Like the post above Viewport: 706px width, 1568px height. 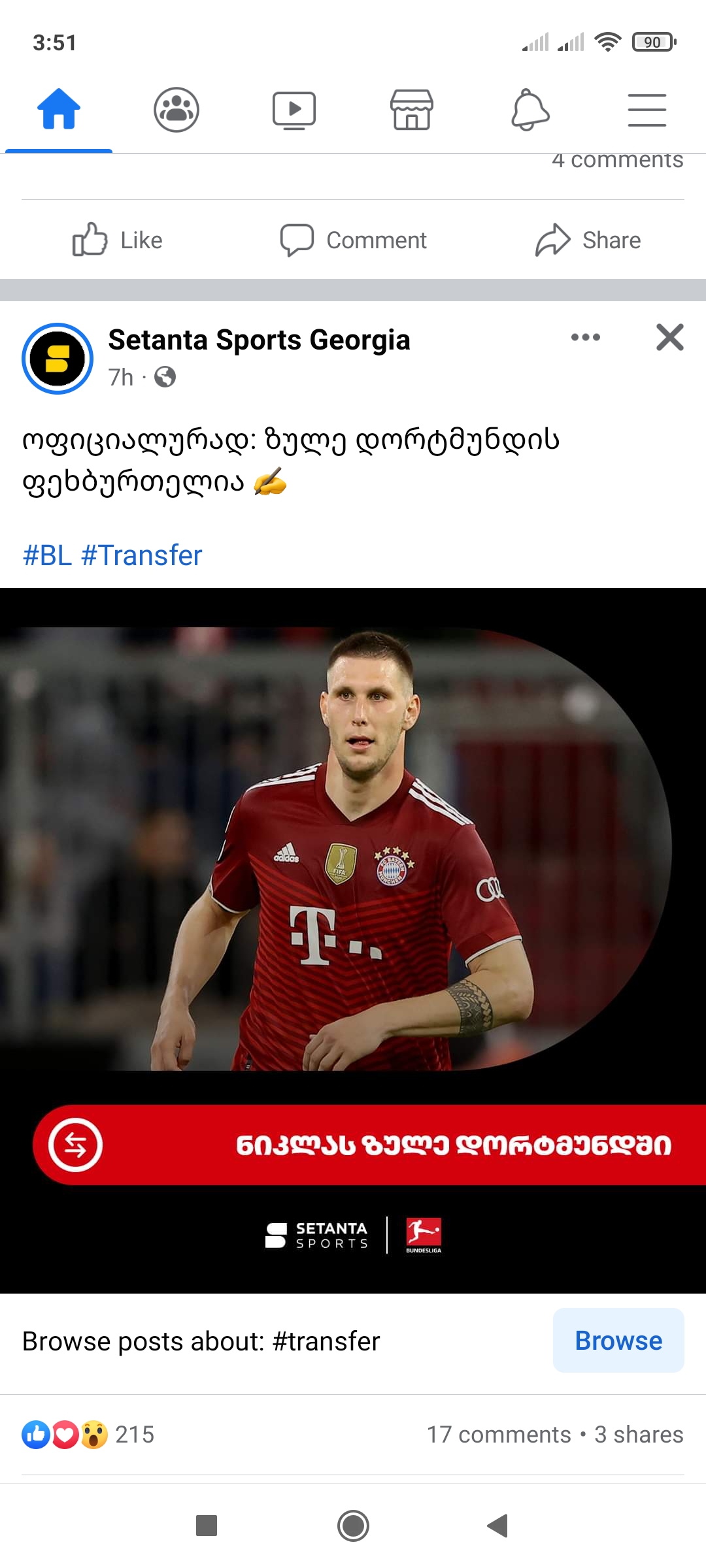click(x=118, y=240)
